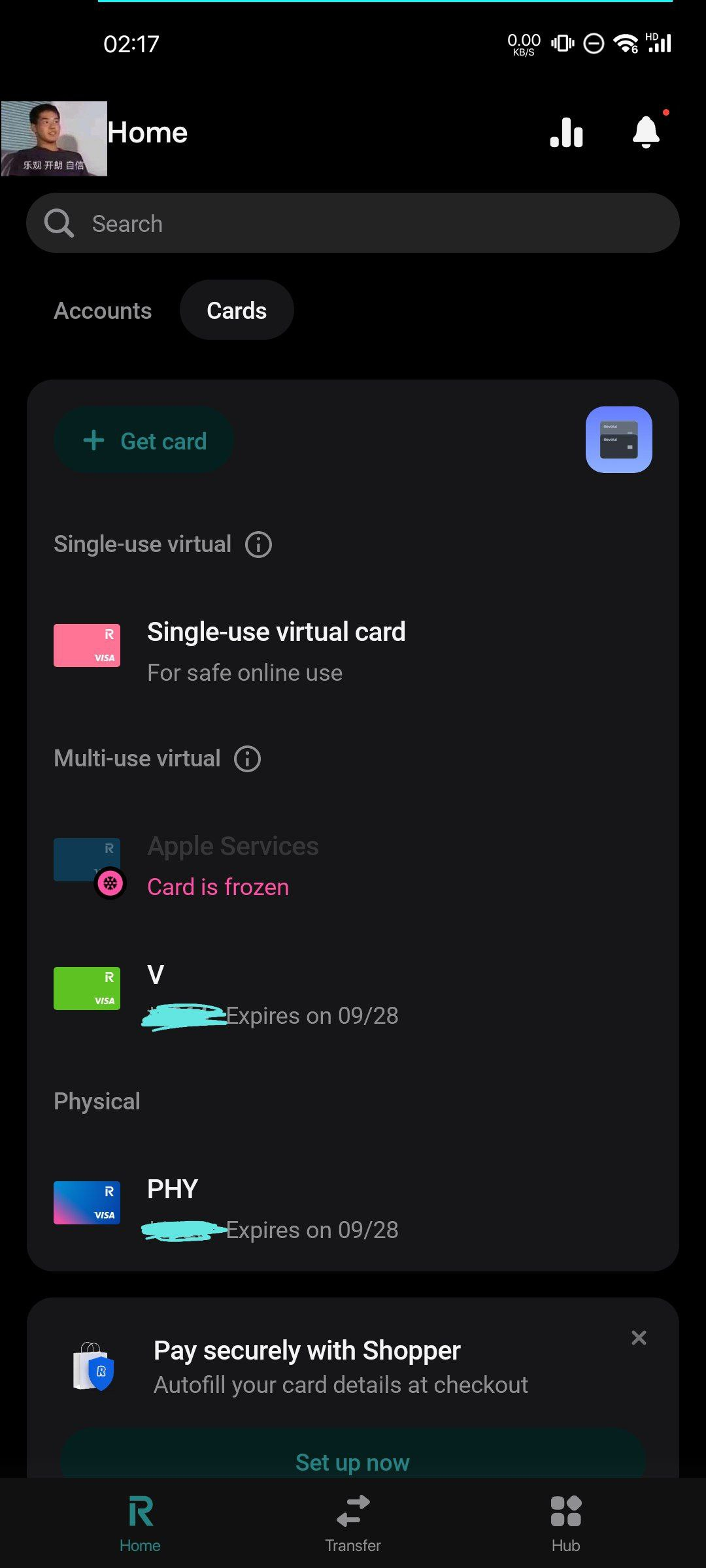The width and height of the screenshot is (706, 1568).
Task: Open the analytics bar chart icon
Action: coord(566,133)
